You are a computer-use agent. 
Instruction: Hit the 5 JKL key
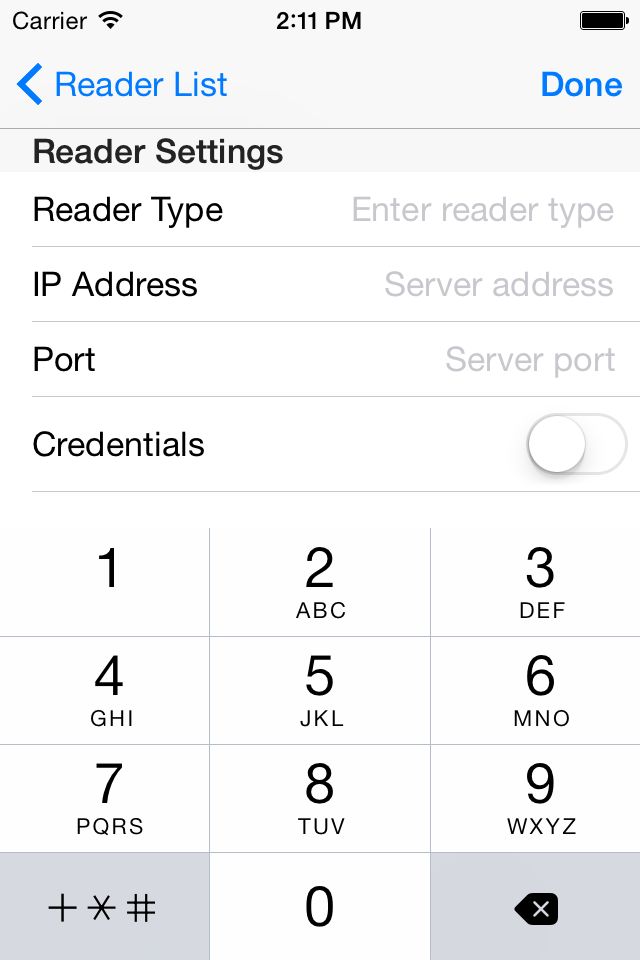click(x=320, y=690)
